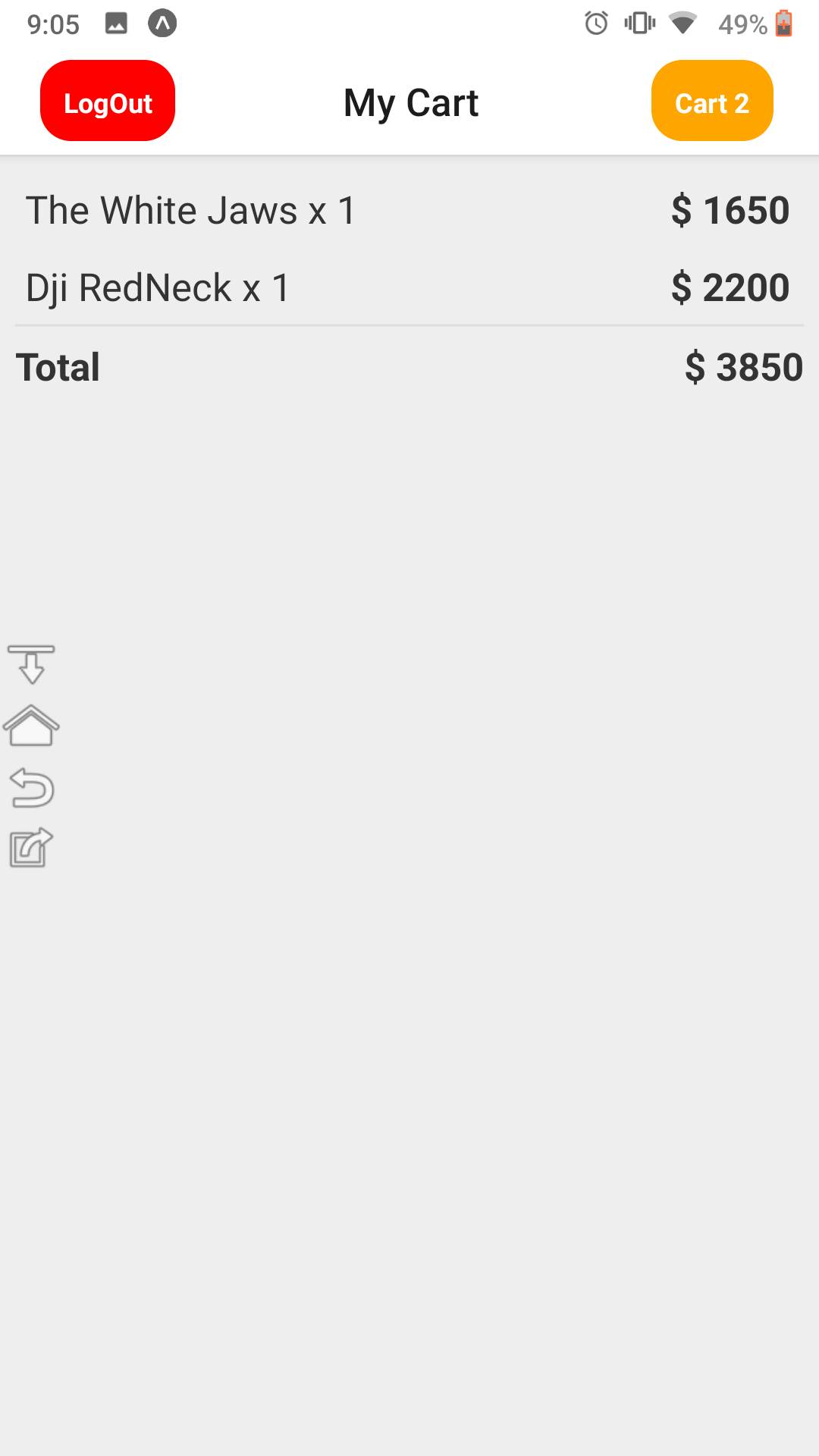Screen dimensions: 819x1456
Task: Click the Home icon on the left sidebar
Action: click(32, 726)
